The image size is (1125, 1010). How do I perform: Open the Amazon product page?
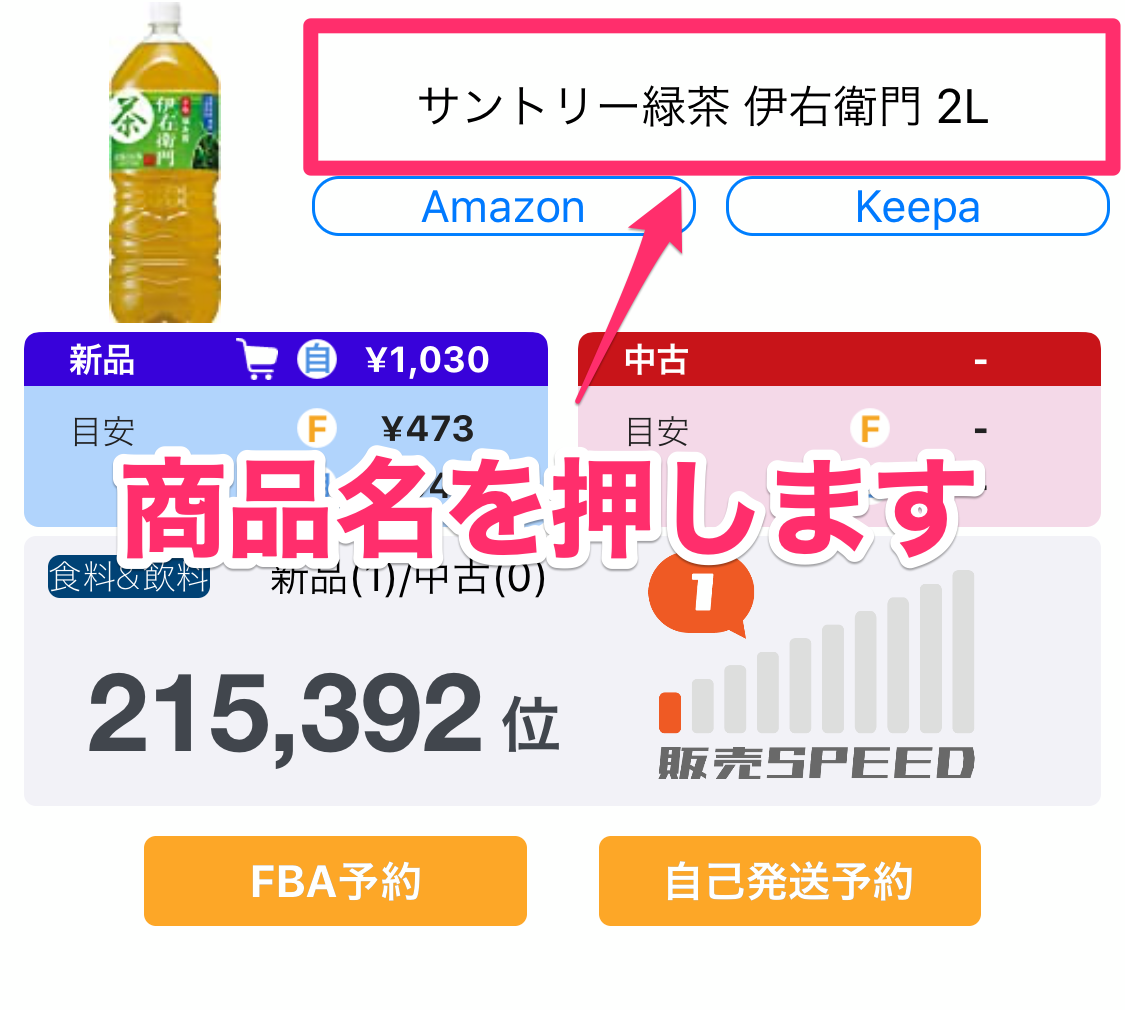click(503, 207)
